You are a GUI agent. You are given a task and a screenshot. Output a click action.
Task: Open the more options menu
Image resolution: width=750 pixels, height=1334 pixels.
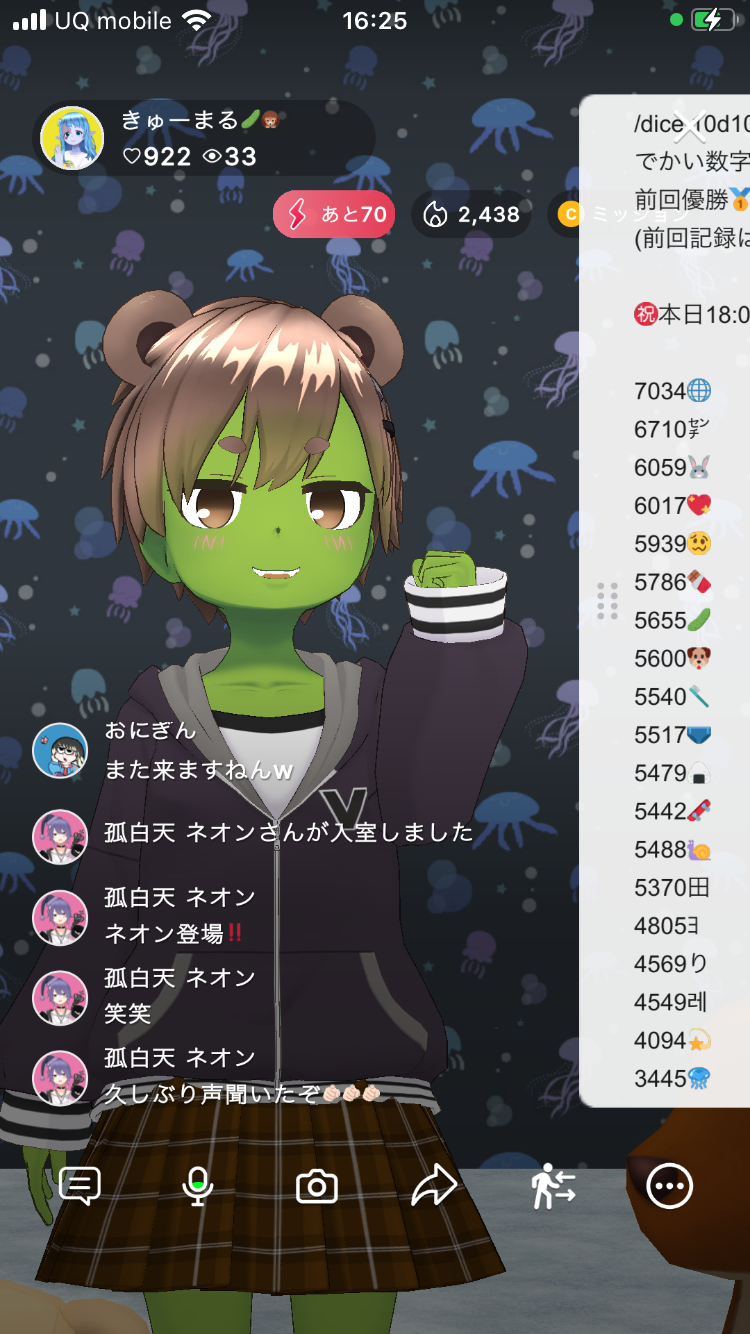pos(670,1187)
